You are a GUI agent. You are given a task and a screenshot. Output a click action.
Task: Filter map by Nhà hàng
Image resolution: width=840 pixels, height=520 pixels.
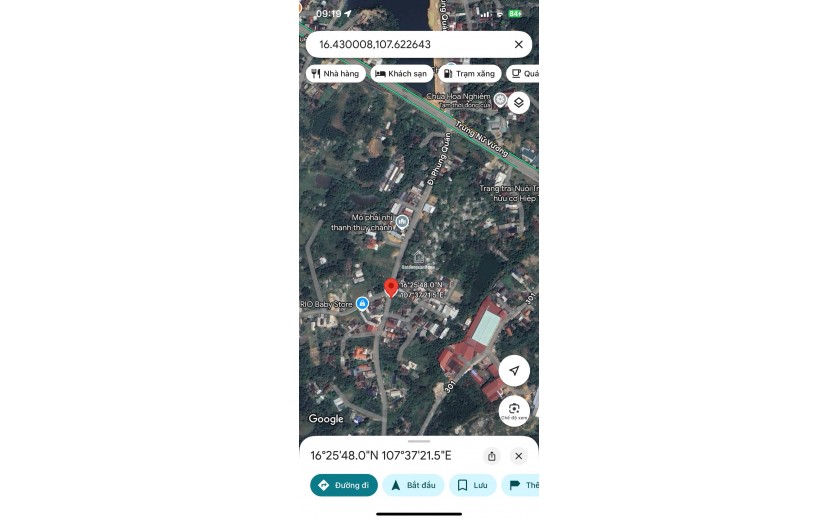(336, 74)
